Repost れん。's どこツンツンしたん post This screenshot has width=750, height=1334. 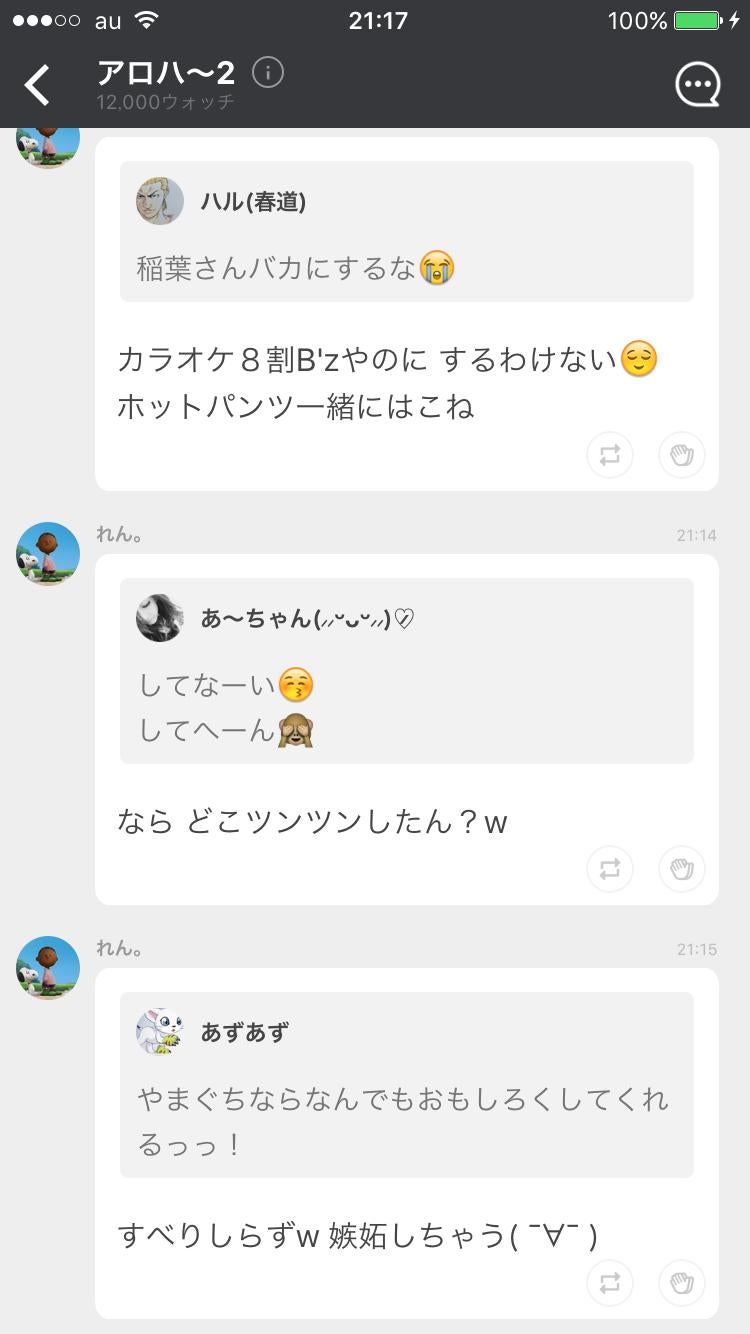click(x=610, y=869)
